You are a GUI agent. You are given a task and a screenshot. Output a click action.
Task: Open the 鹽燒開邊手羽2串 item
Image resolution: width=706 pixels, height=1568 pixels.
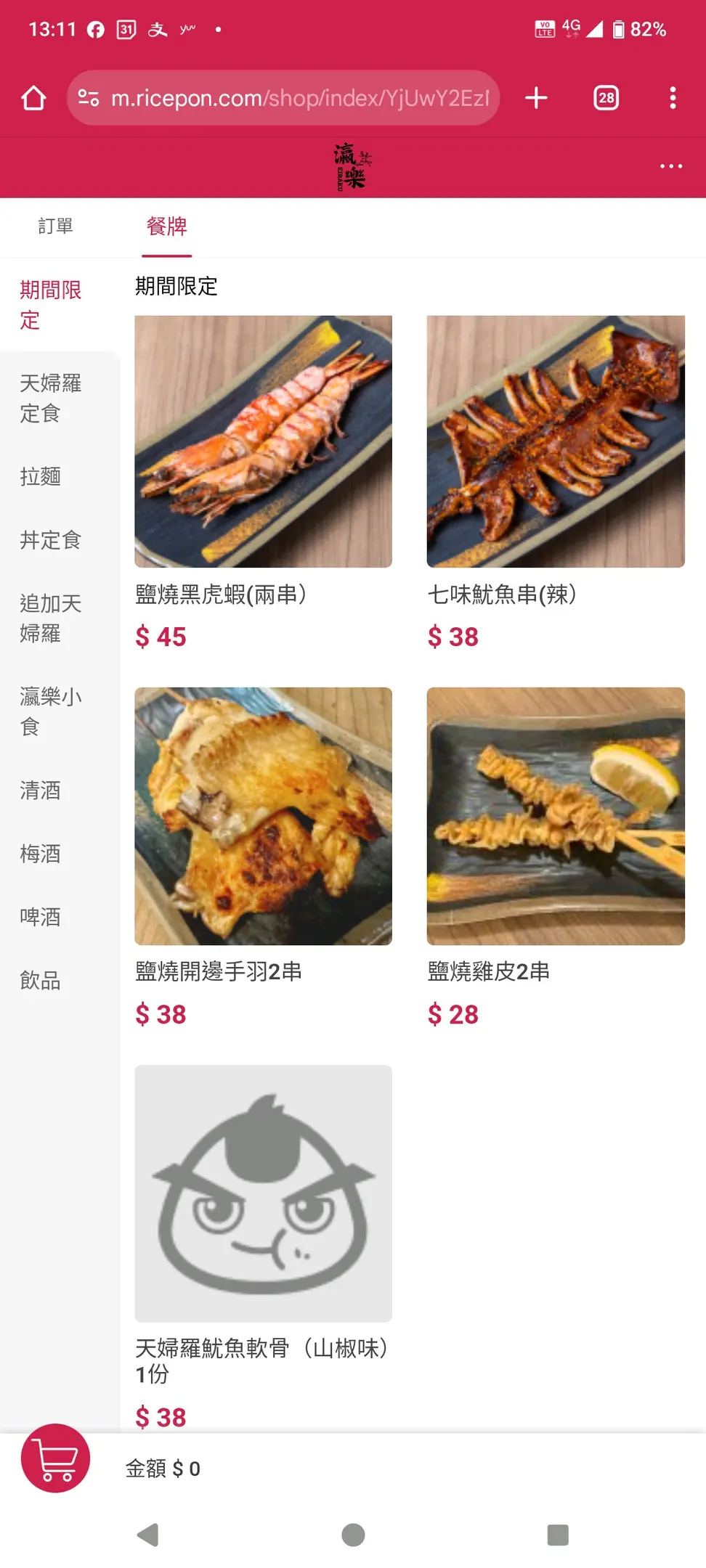pyautogui.click(x=263, y=816)
